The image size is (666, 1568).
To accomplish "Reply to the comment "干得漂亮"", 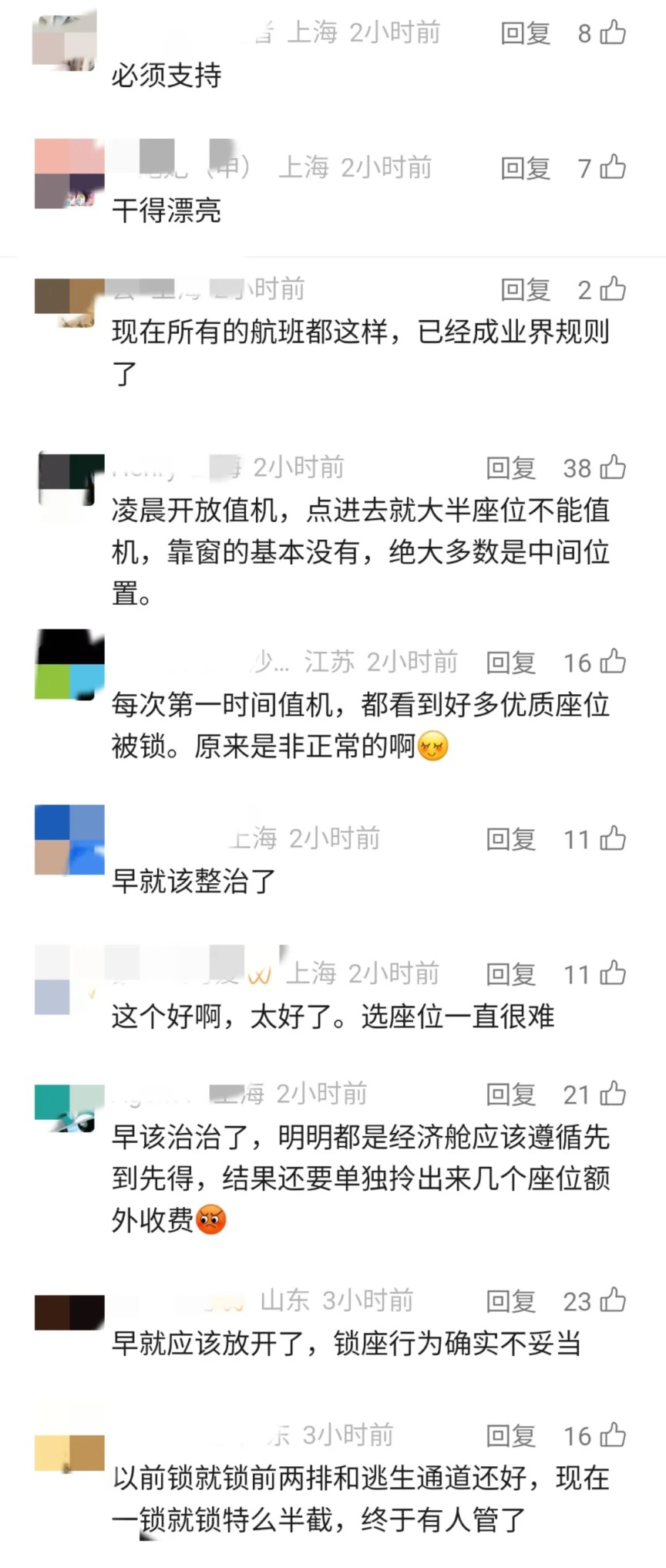I will 525,167.
